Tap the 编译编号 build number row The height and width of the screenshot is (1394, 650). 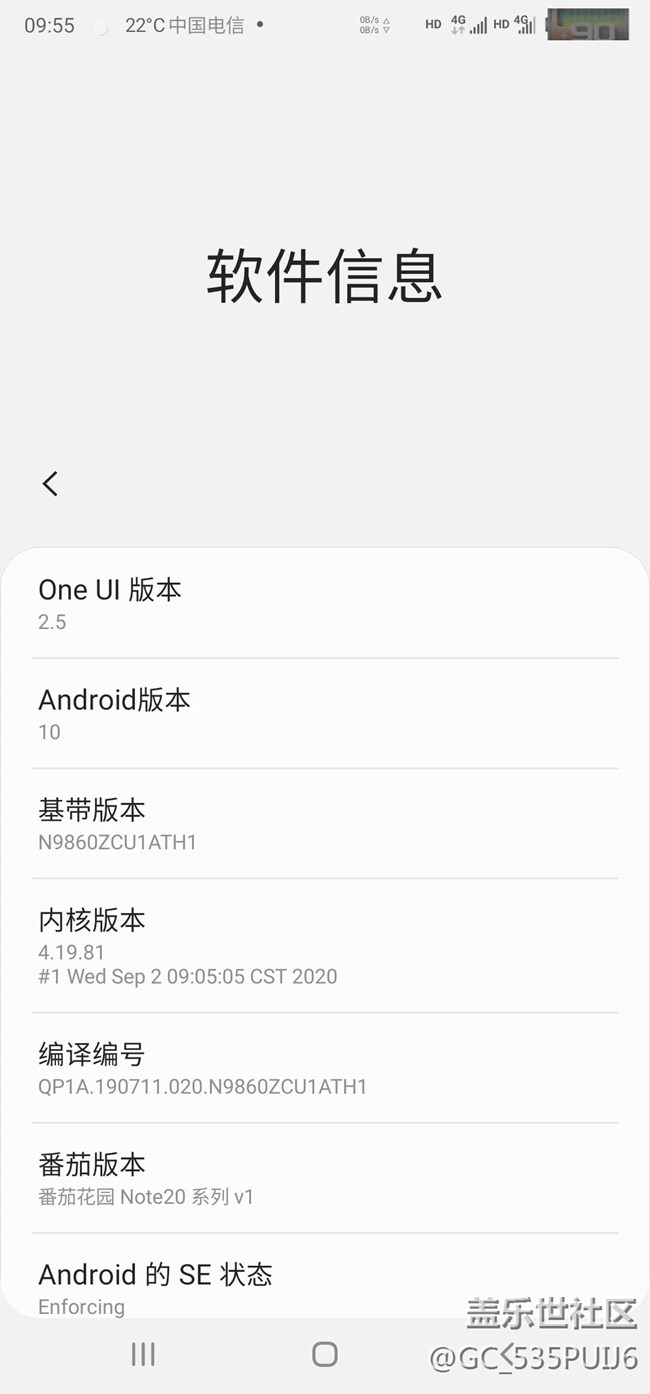(x=324, y=1068)
